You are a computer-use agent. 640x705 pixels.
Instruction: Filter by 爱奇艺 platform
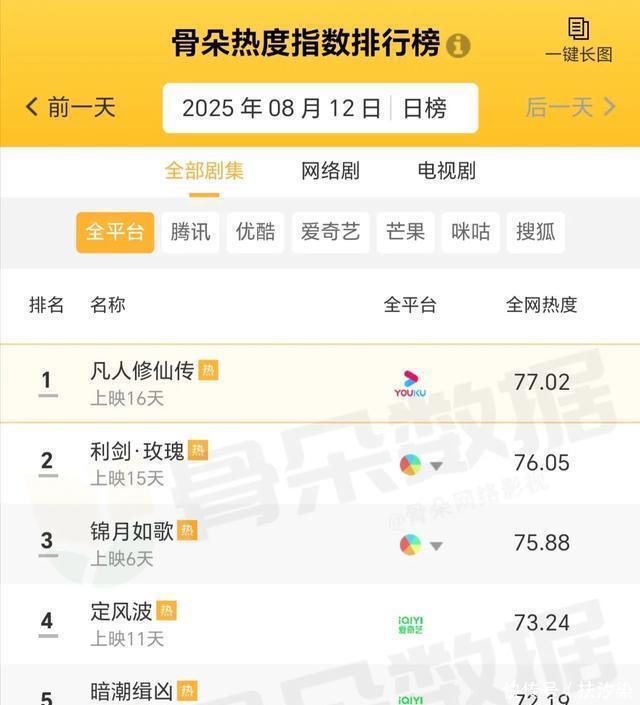point(331,232)
